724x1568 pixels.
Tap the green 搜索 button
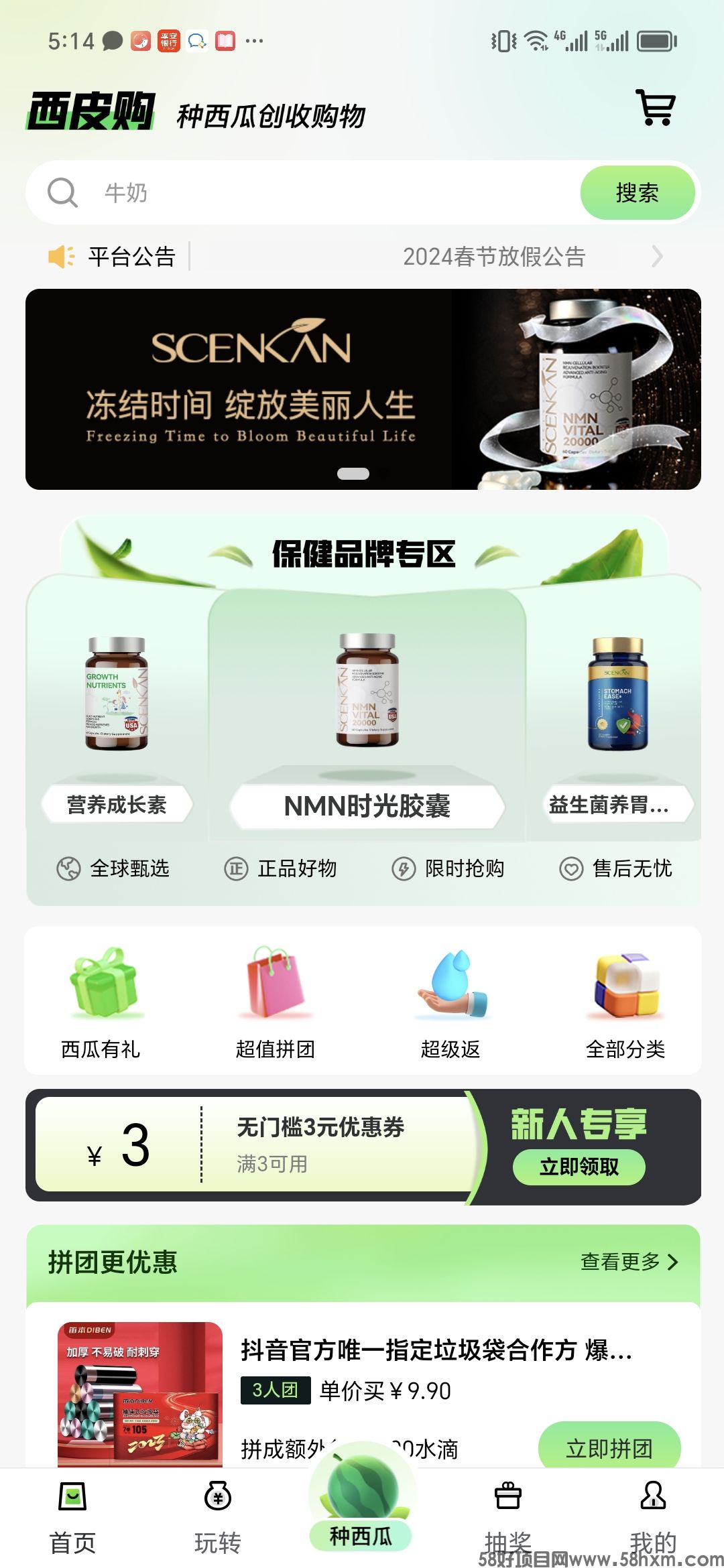tap(637, 193)
